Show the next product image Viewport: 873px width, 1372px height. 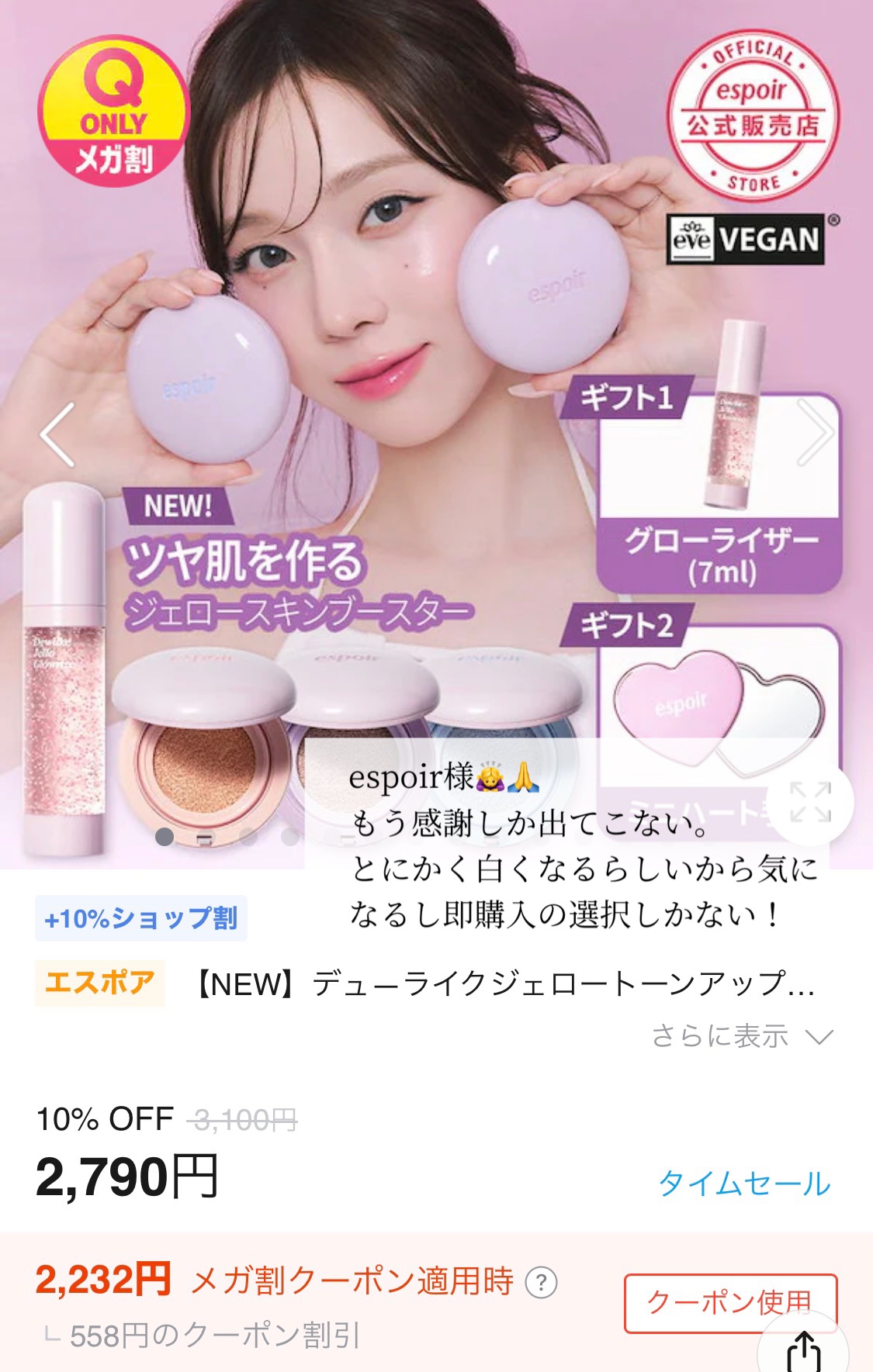pos(816,432)
